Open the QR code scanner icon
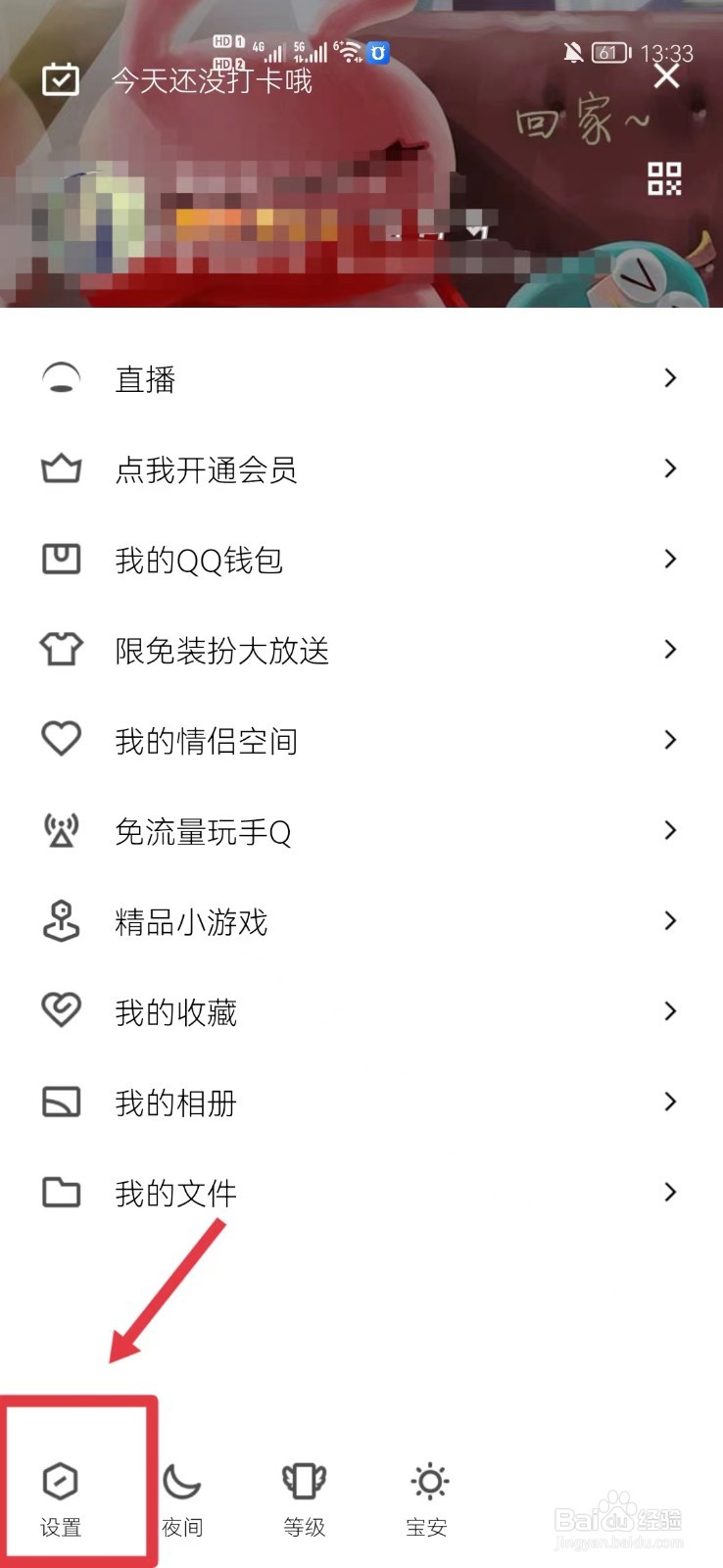This screenshot has width=723, height=1568. pos(666,176)
